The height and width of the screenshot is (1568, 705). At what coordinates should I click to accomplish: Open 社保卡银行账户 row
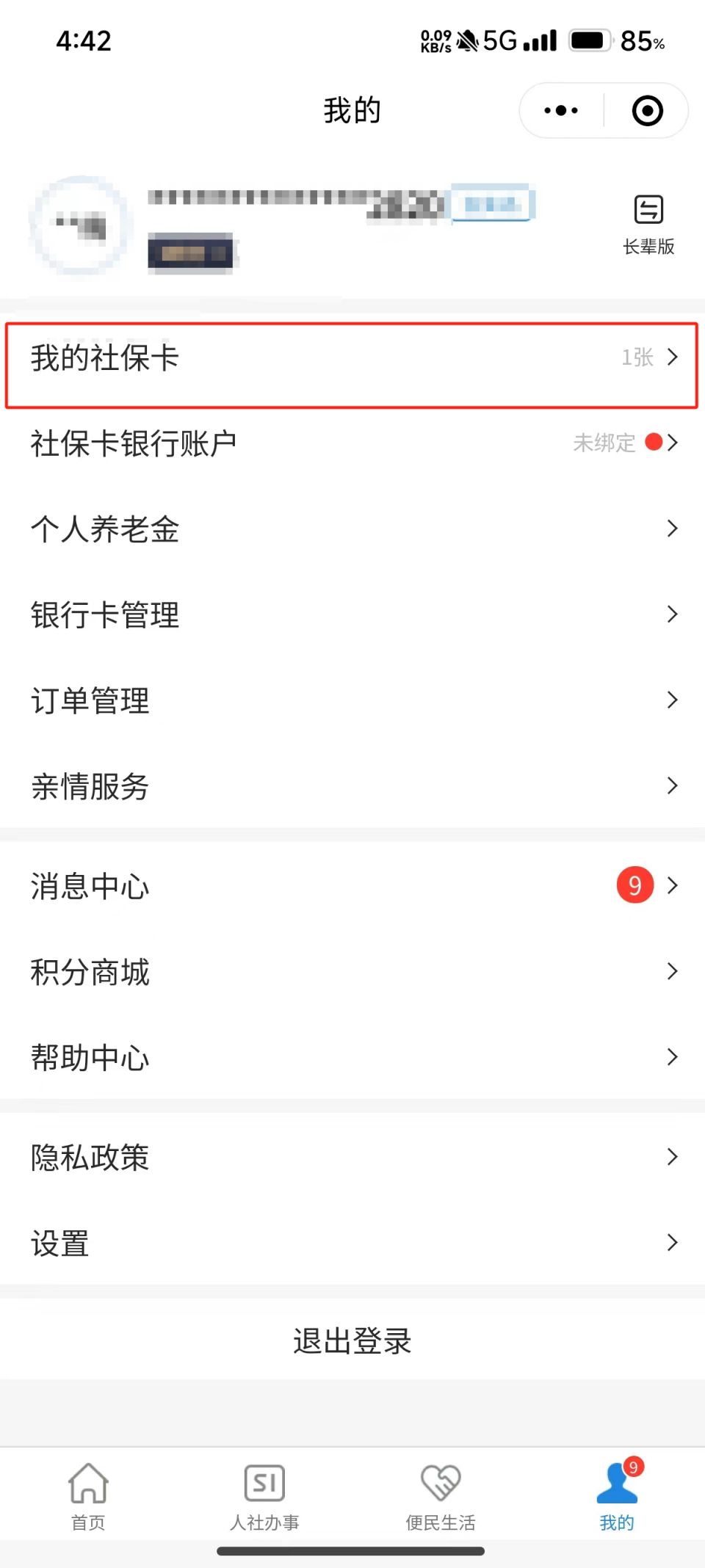tap(351, 443)
